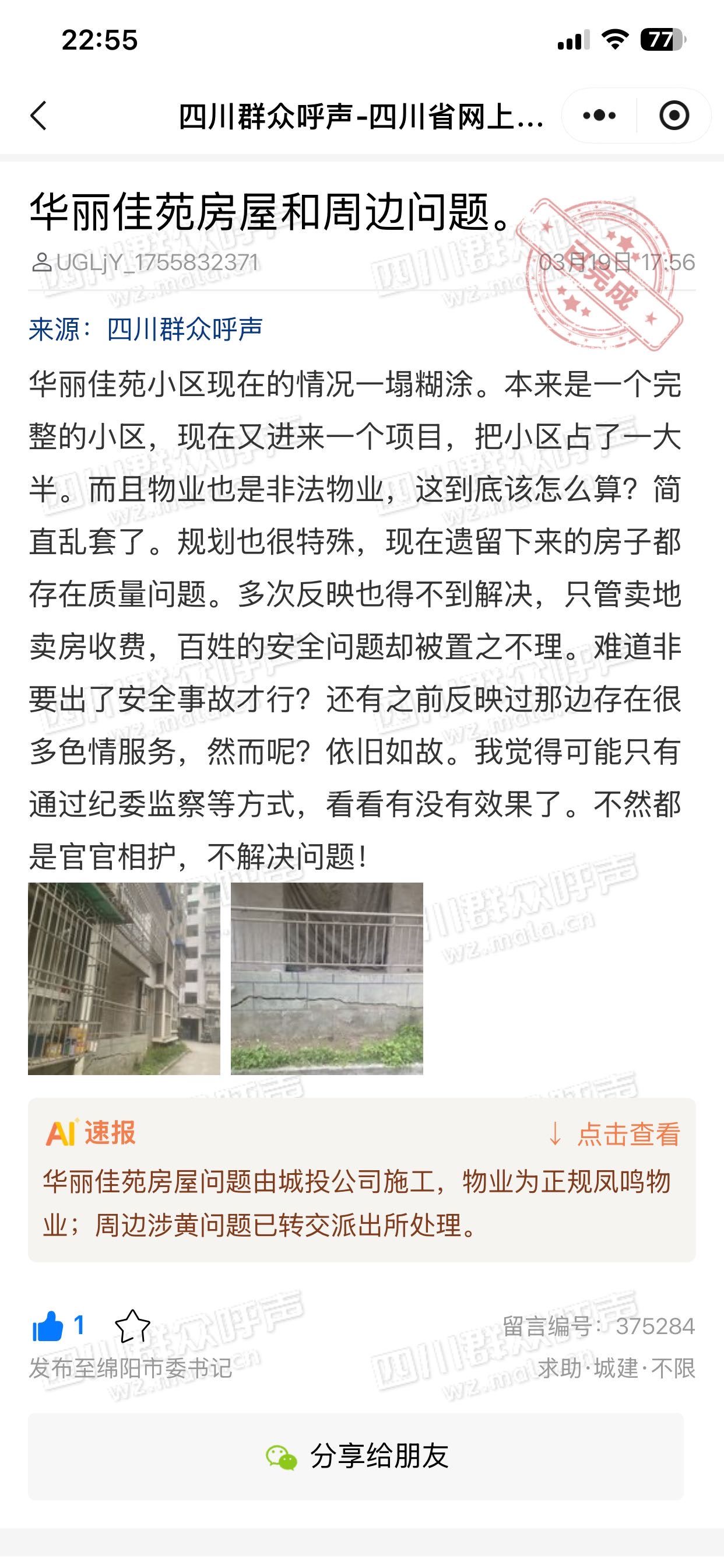Favorite this post with the star icon

132,1326
